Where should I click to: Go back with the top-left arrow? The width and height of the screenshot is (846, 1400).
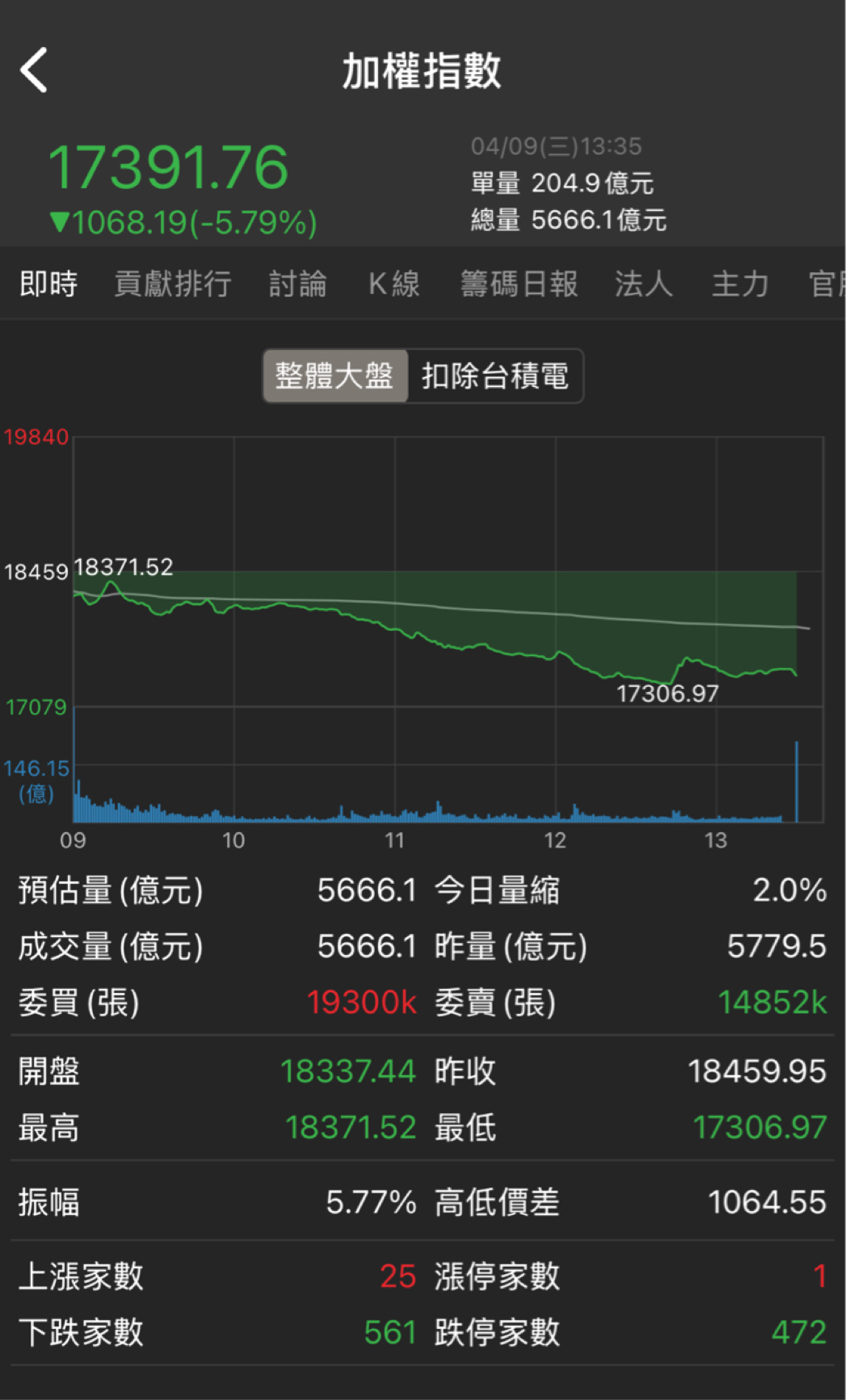[x=34, y=70]
